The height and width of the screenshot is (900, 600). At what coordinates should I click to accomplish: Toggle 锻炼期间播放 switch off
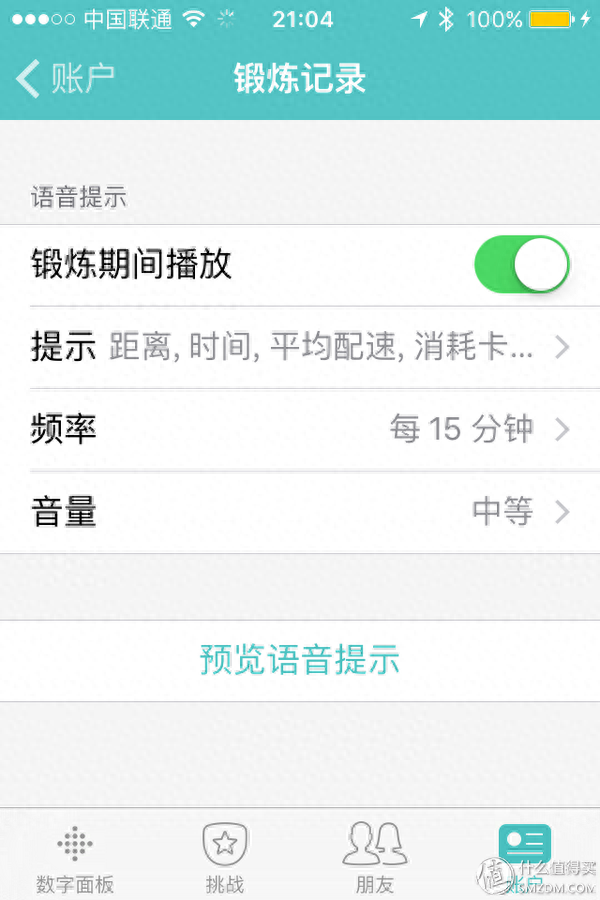point(521,265)
